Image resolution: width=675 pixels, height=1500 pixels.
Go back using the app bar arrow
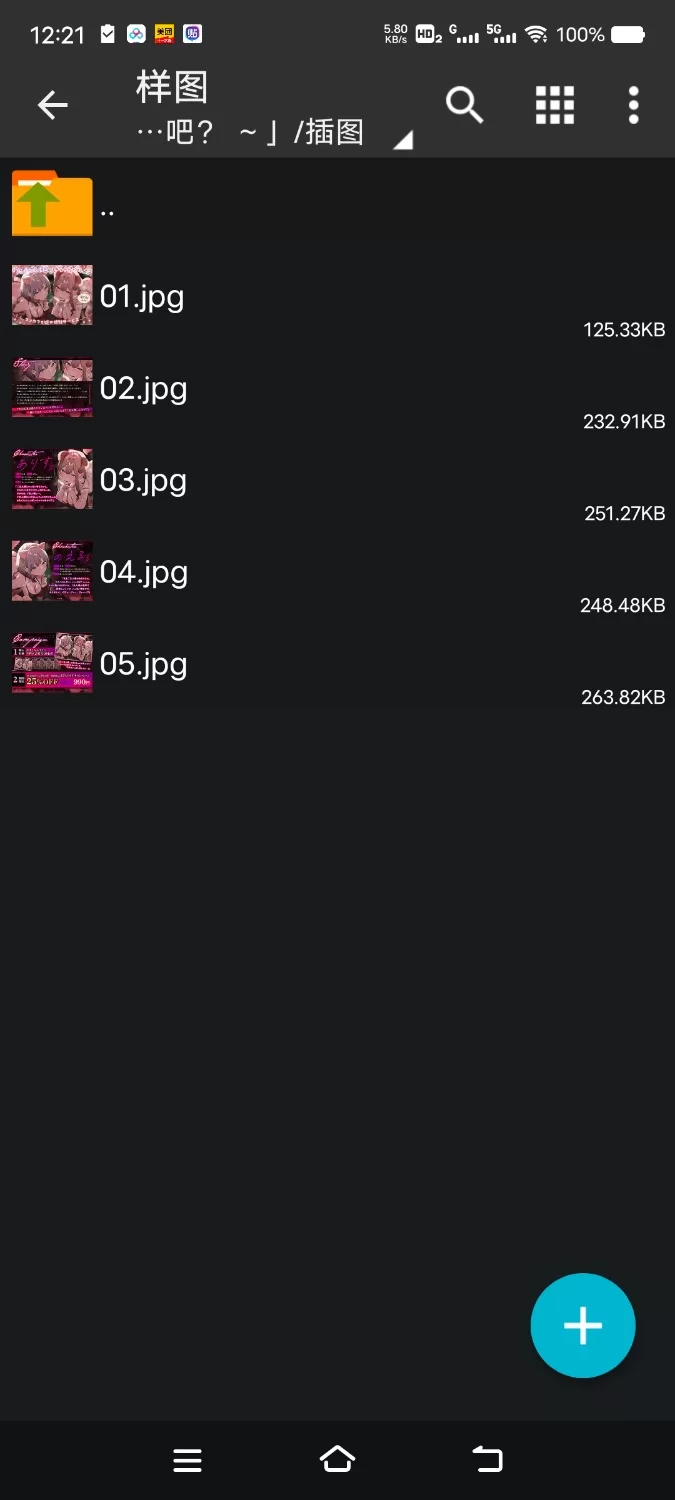[52, 105]
